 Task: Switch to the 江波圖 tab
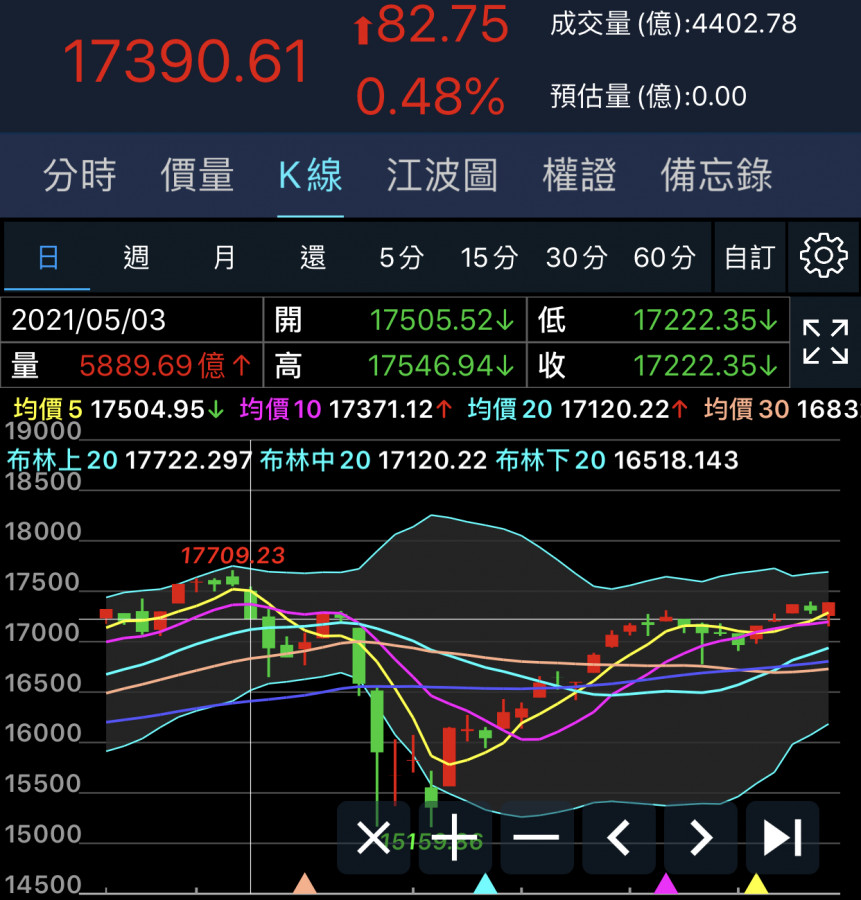(441, 176)
